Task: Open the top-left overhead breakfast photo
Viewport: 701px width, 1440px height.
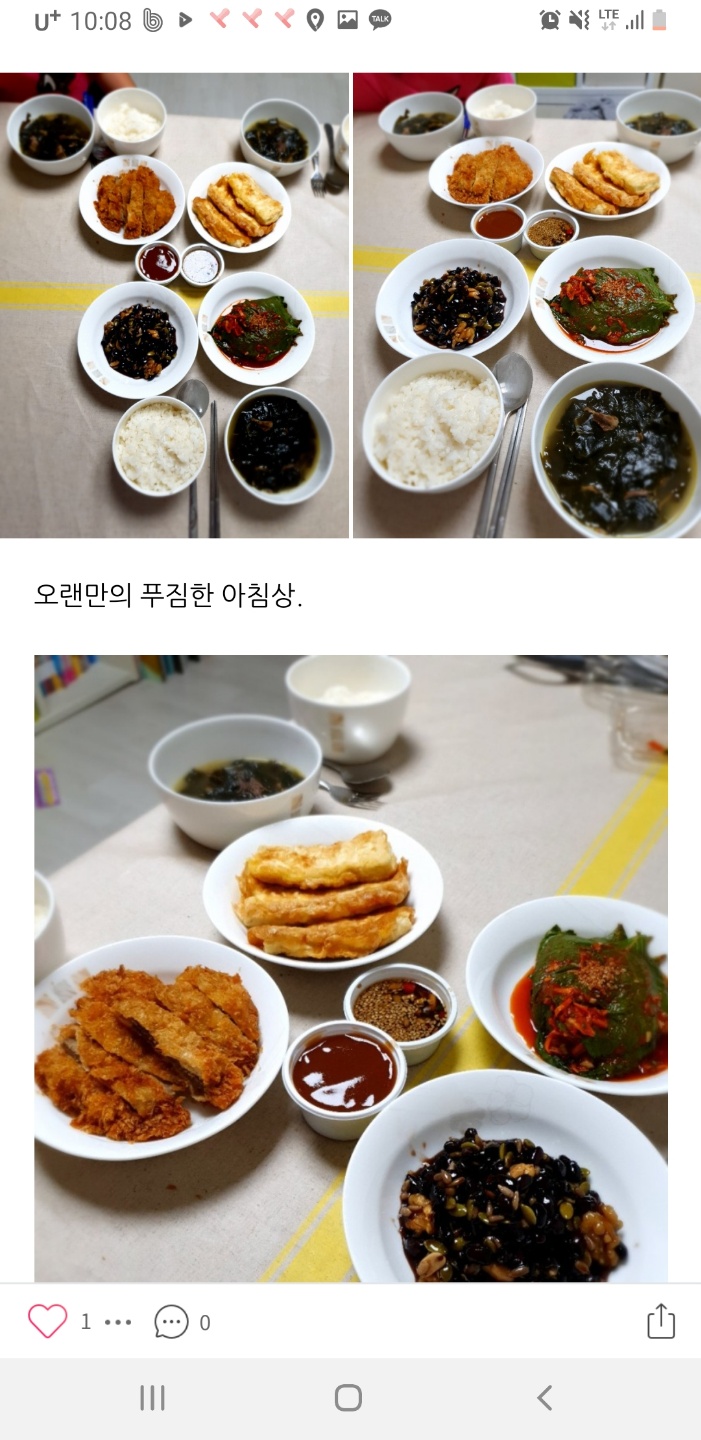Action: pos(174,305)
